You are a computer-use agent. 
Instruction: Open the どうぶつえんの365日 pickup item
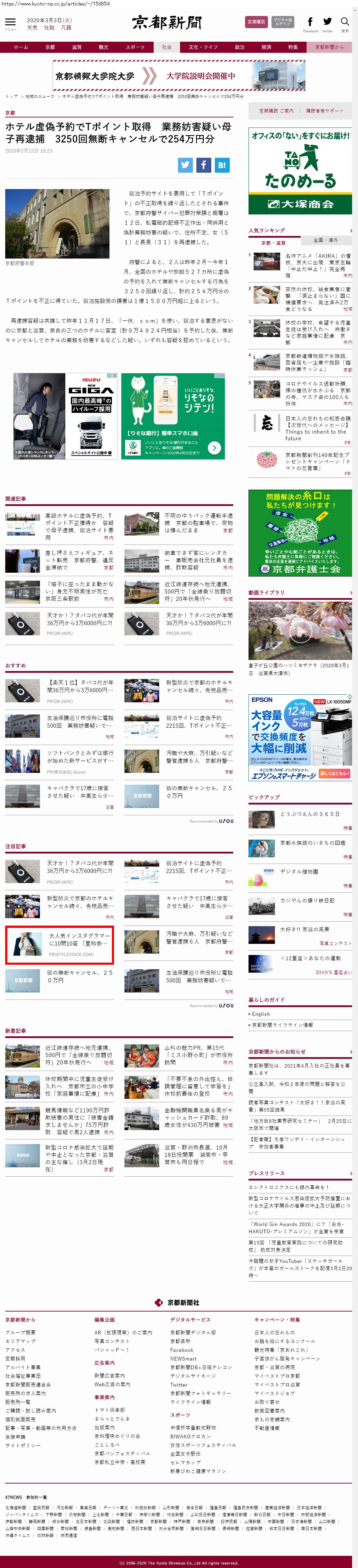coord(309,813)
